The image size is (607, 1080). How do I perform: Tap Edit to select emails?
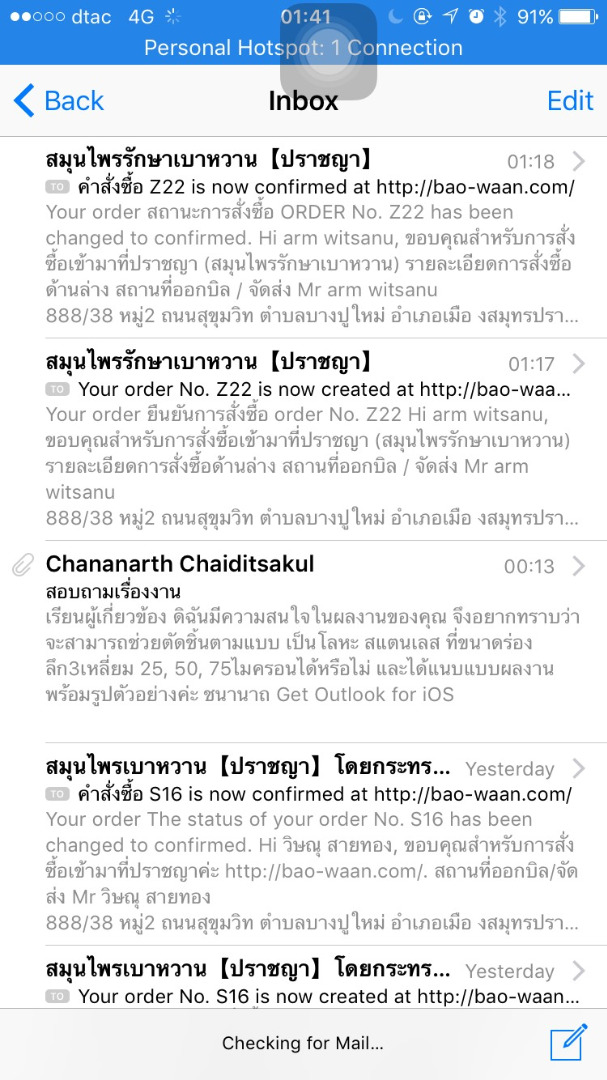click(570, 101)
